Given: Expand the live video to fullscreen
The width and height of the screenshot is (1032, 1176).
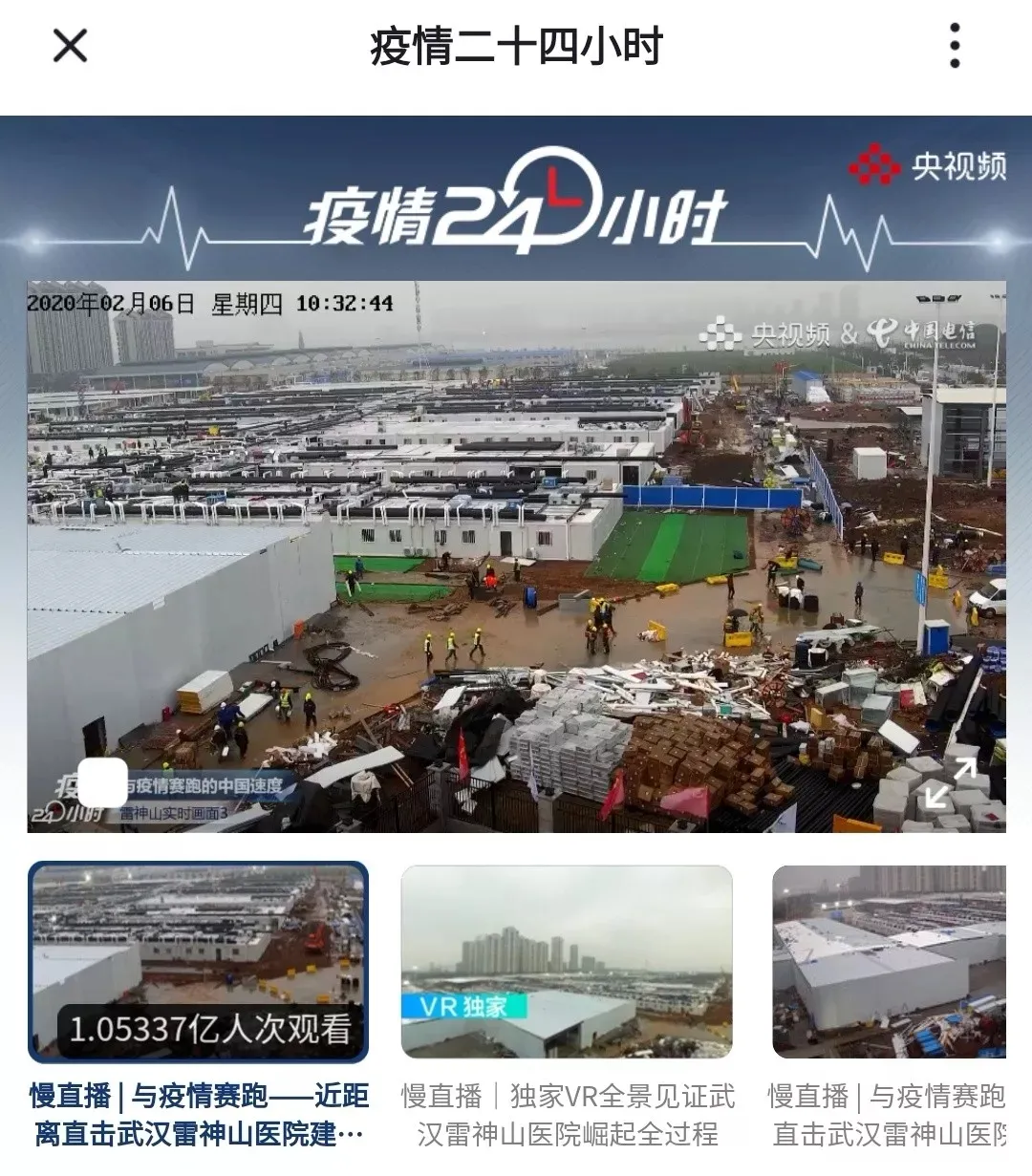Looking at the screenshot, I should click(x=951, y=783).
